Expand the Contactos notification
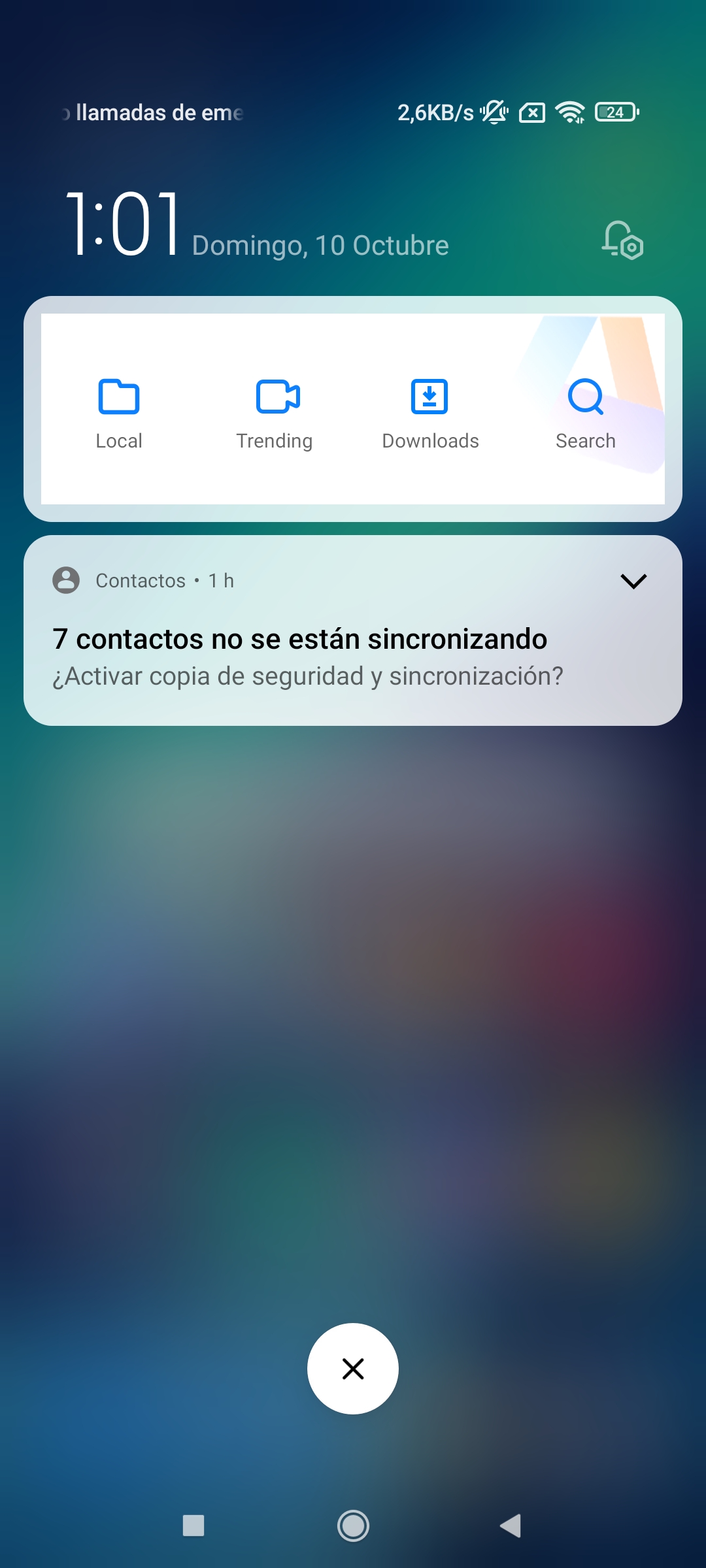706x1568 pixels. (633, 581)
